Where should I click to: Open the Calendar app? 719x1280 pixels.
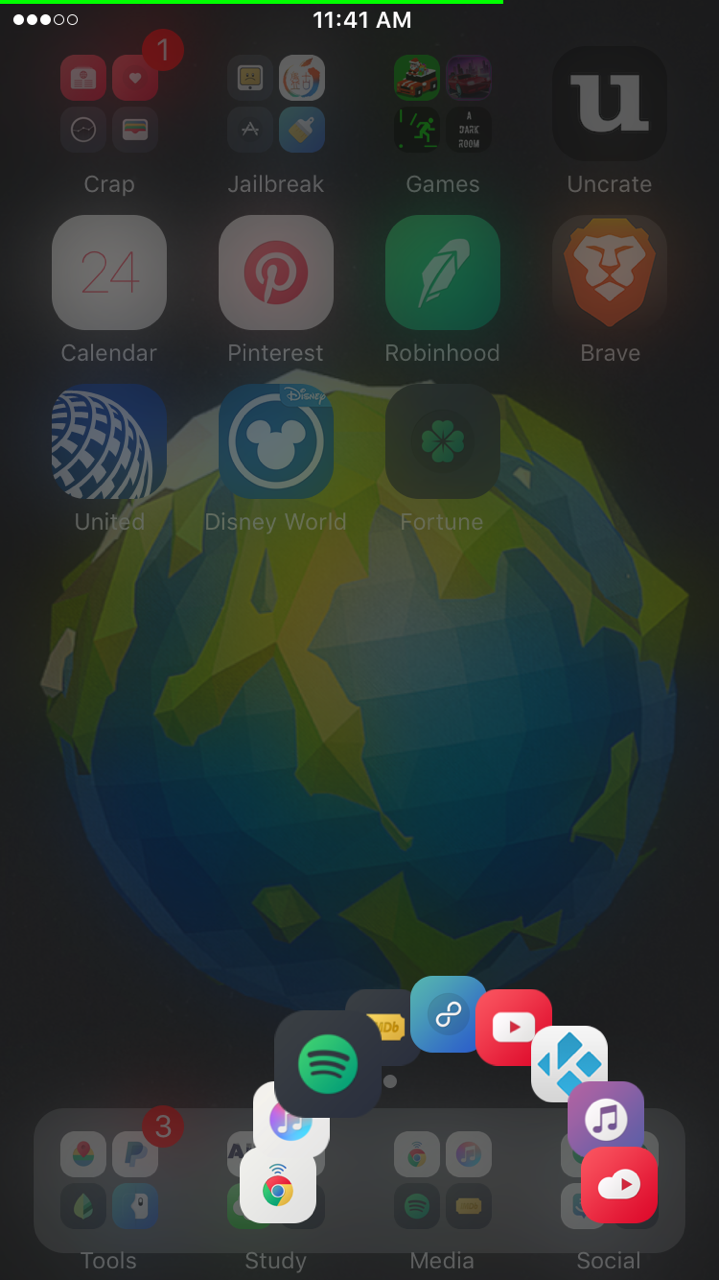pos(109,272)
